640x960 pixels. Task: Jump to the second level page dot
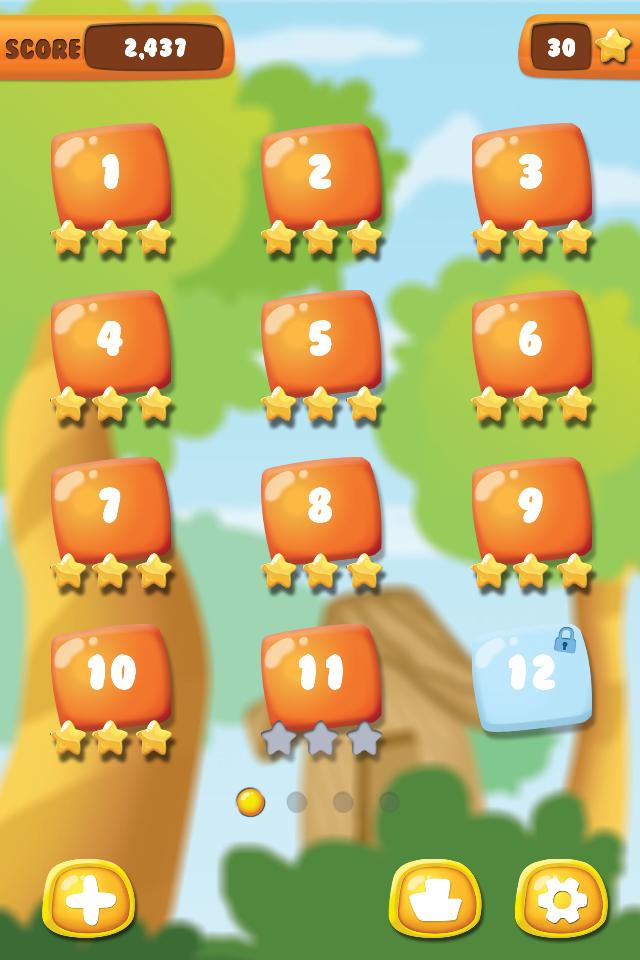tap(297, 802)
